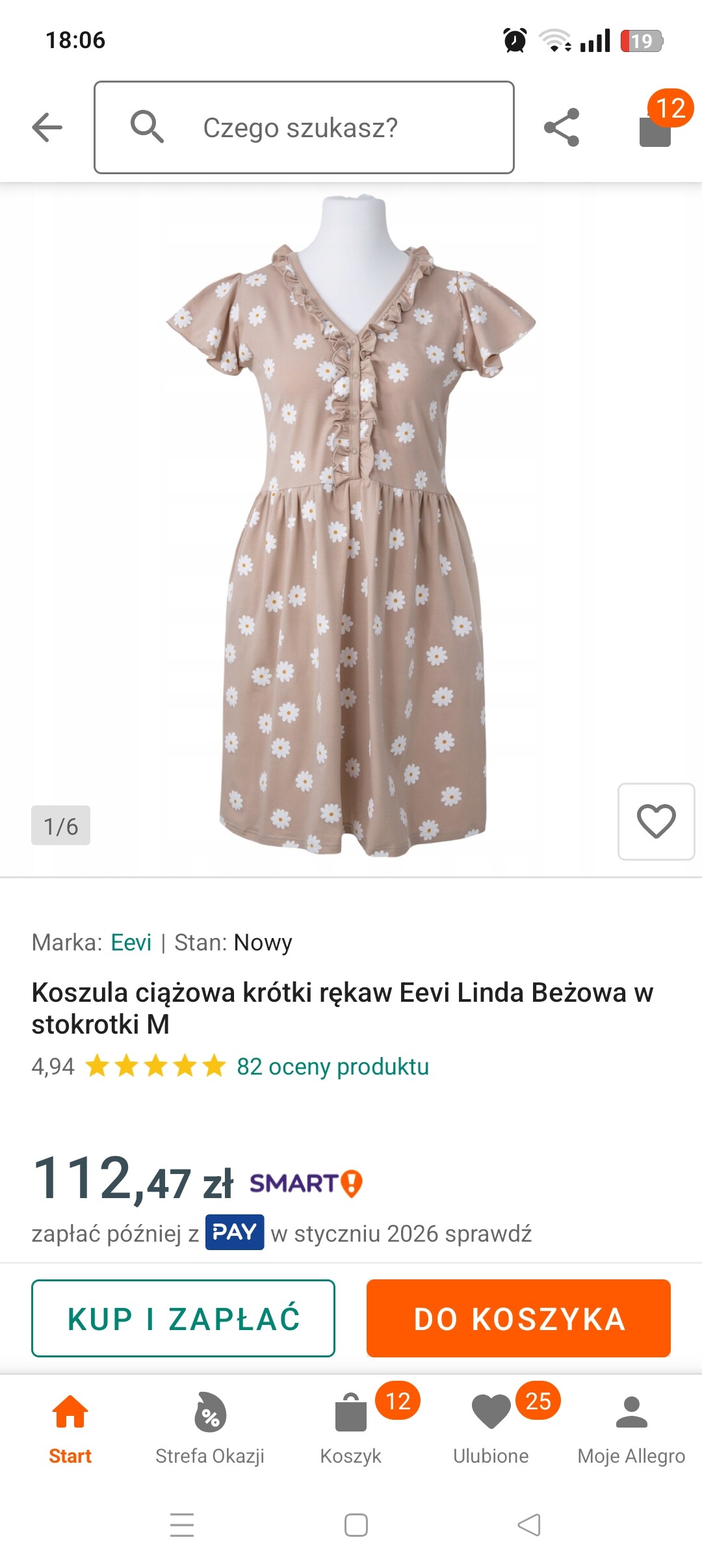Tap the KUP I ZAPŁAĆ button
The width and height of the screenshot is (702, 1568).
pos(183,1318)
